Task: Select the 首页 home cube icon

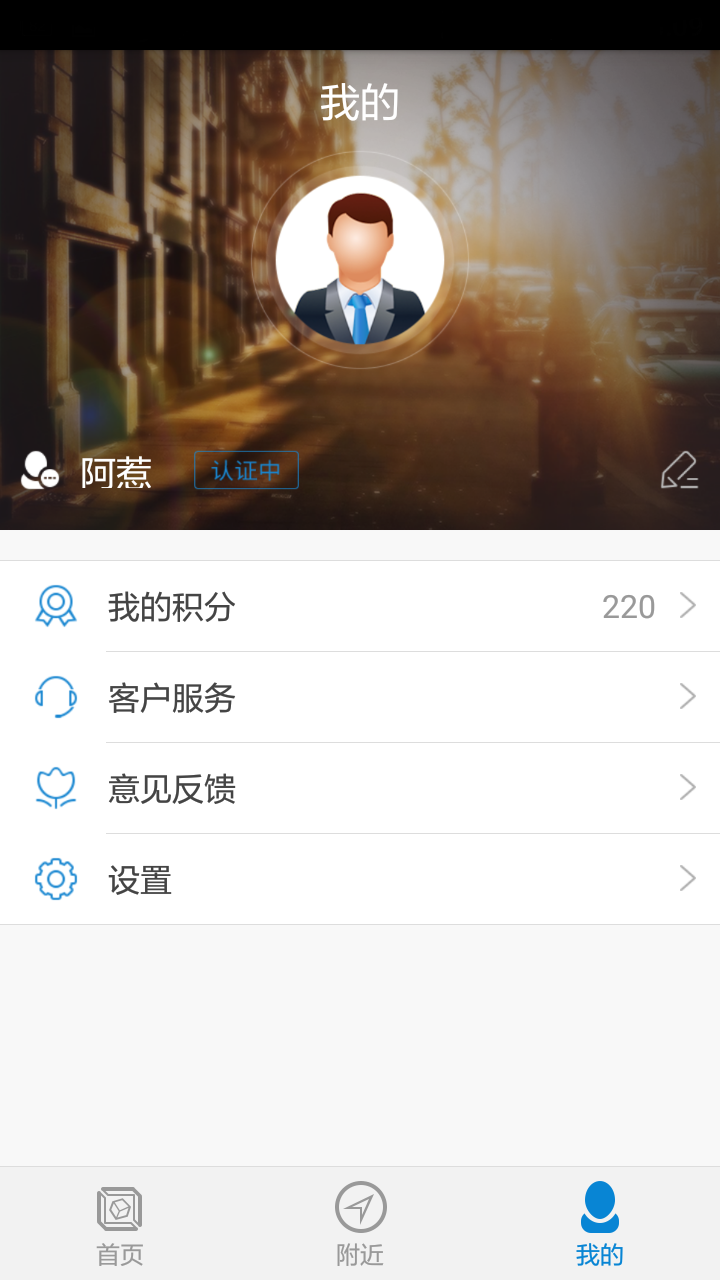Action: [x=119, y=1209]
